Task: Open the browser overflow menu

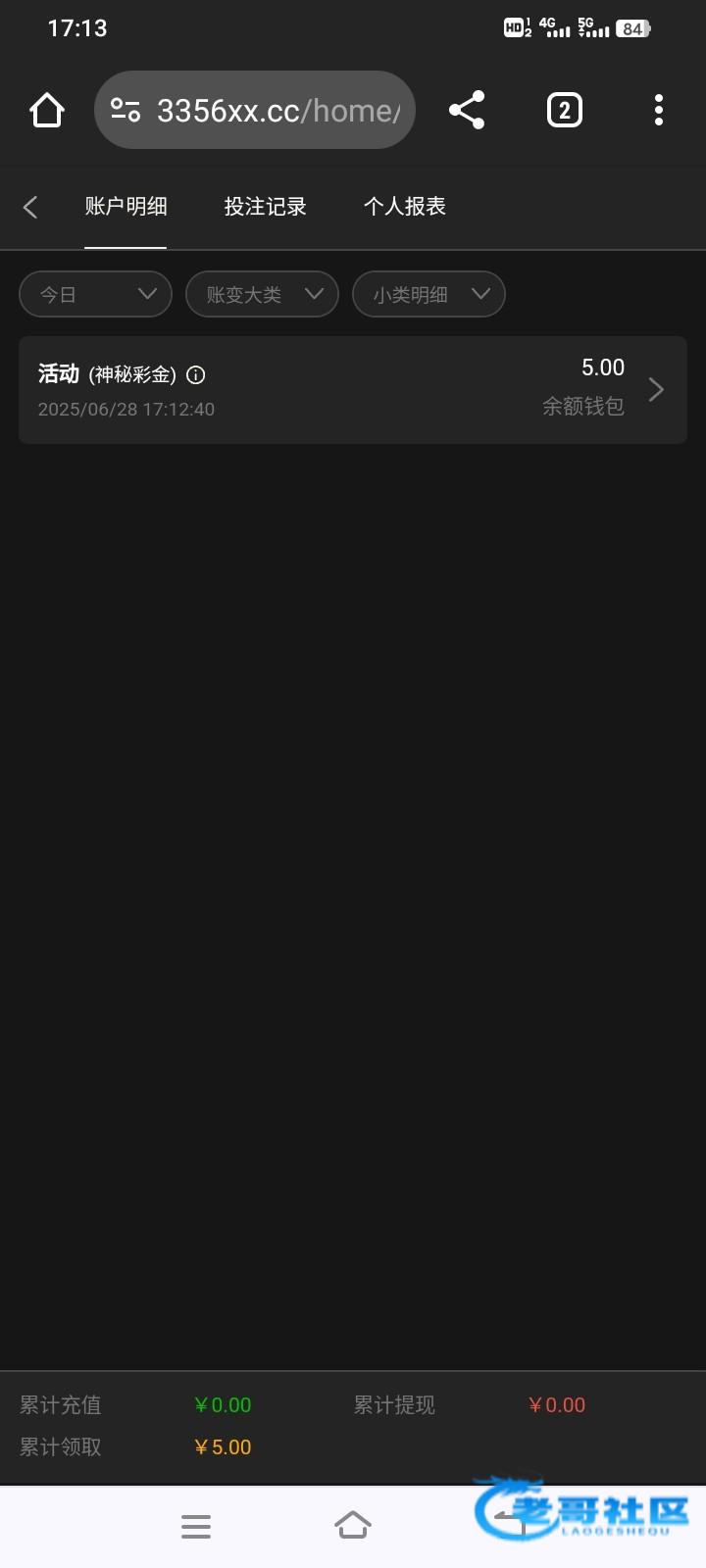Action: [x=659, y=110]
